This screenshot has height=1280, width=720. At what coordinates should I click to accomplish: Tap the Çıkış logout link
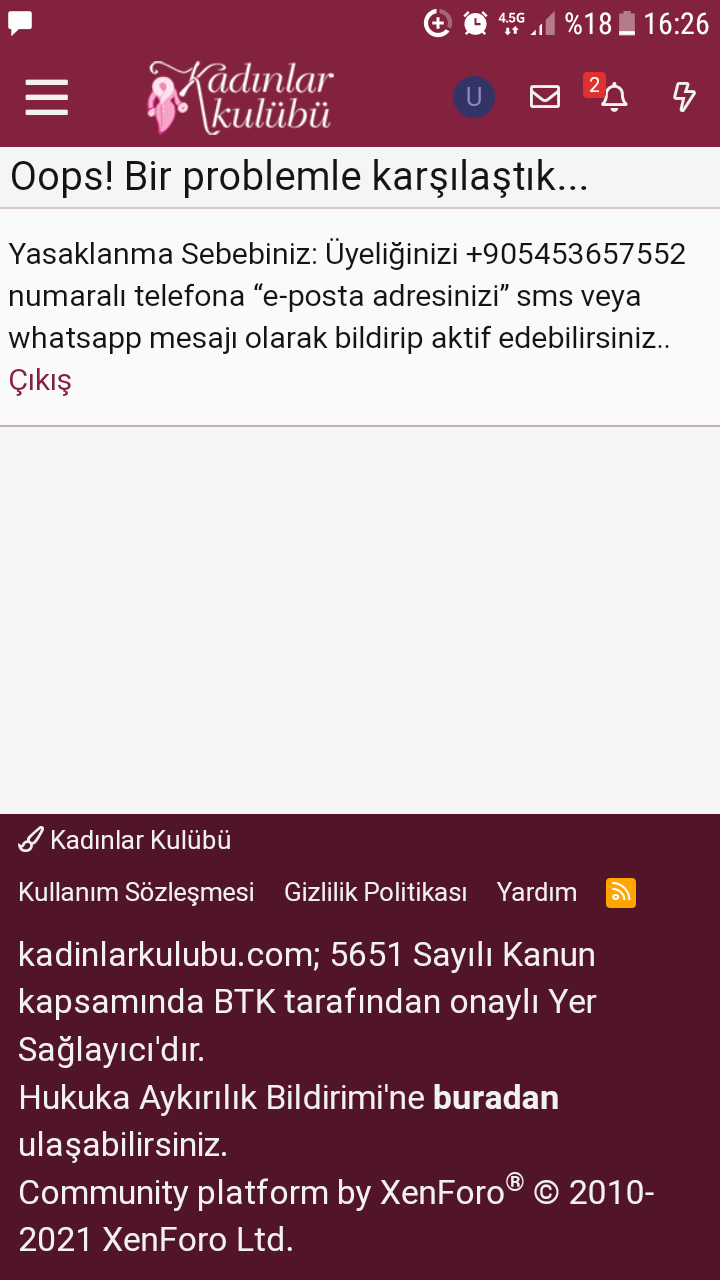pyautogui.click(x=40, y=381)
